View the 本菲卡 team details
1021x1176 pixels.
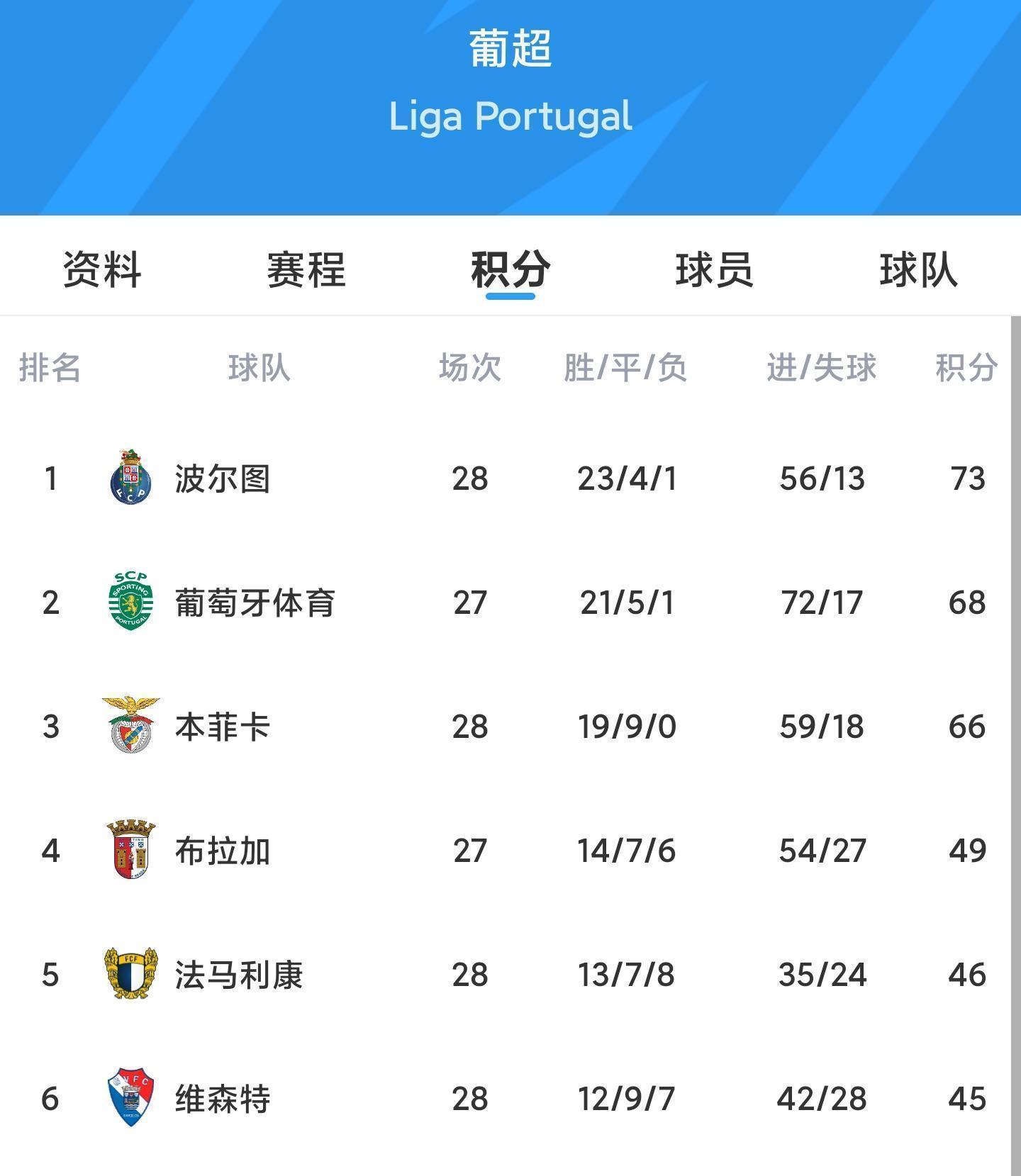[223, 727]
